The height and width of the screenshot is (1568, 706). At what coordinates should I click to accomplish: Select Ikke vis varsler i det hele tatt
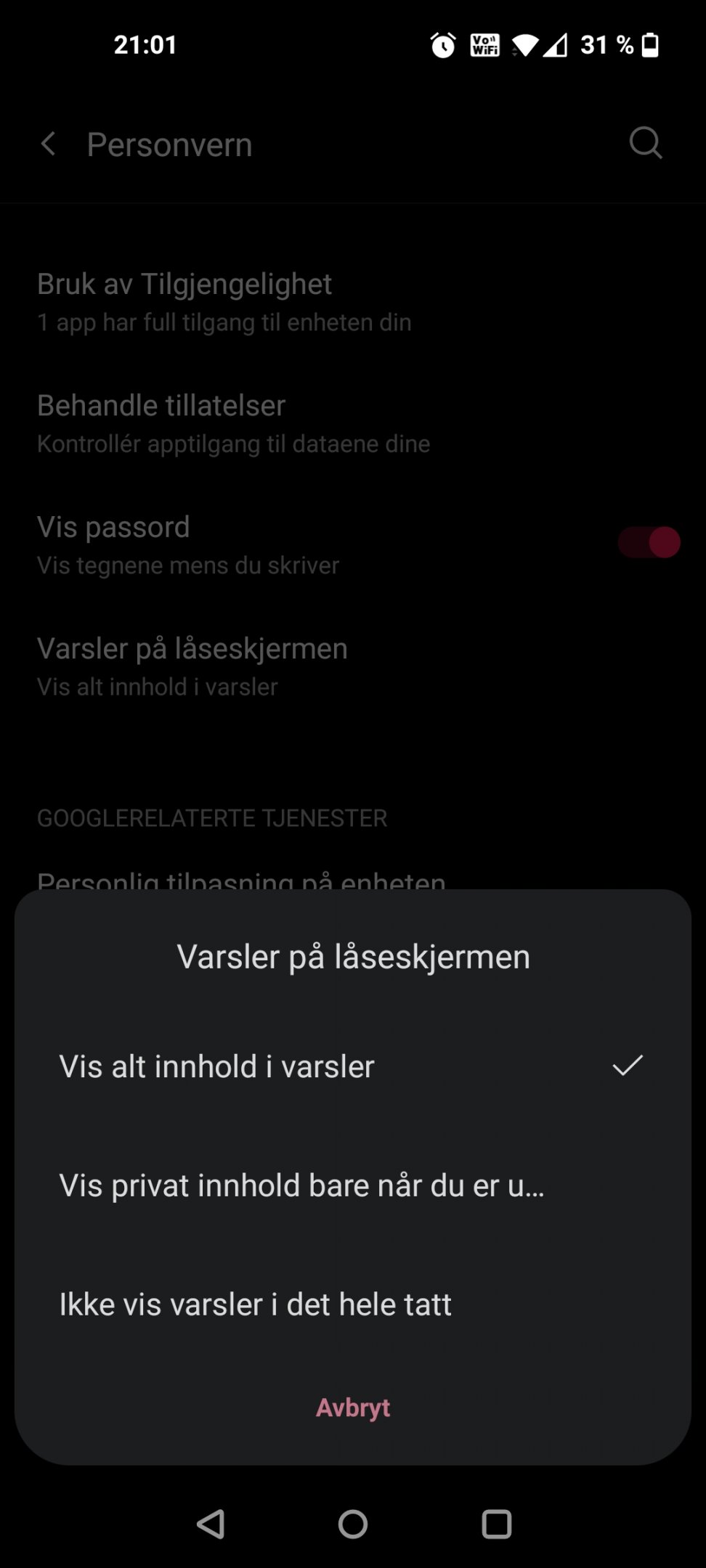tap(353, 1304)
